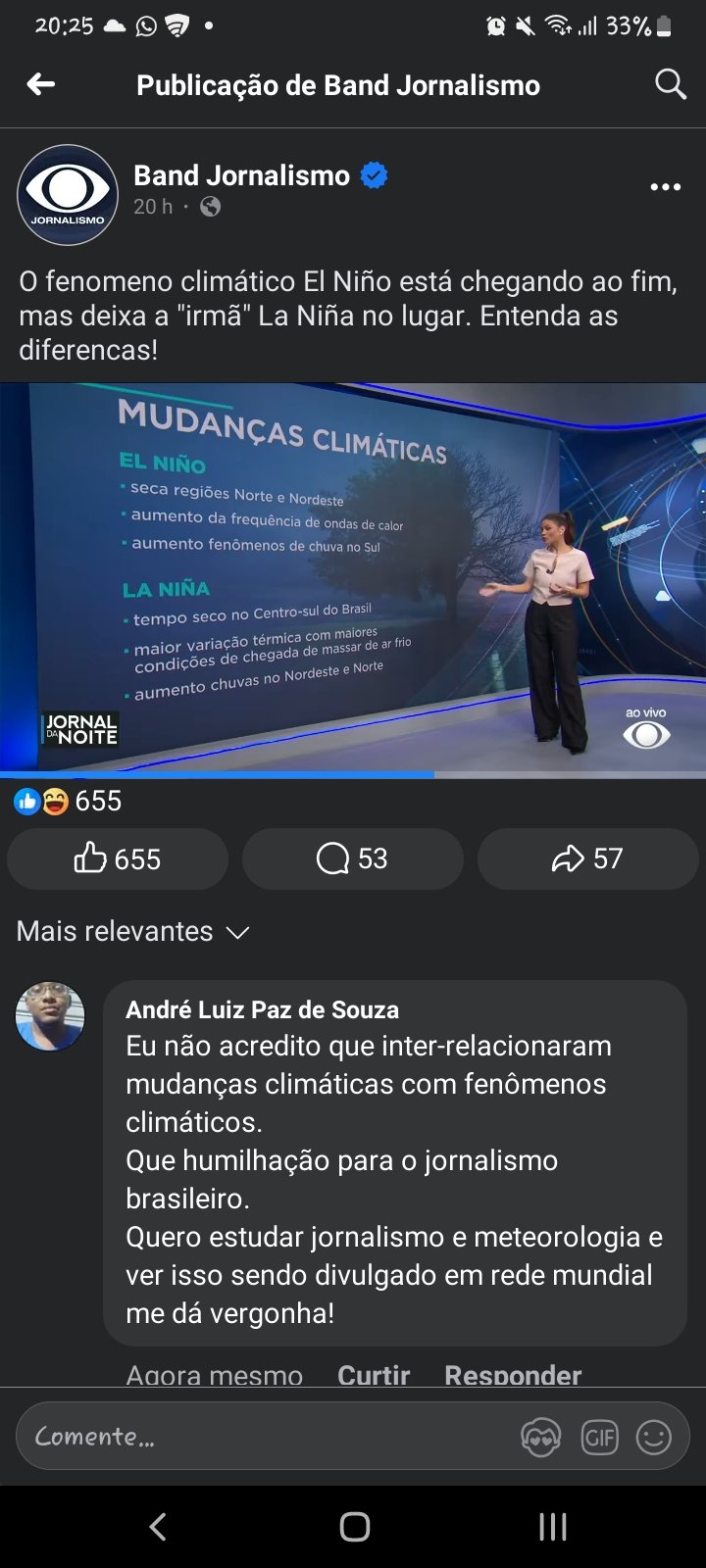Open search in the post header
706x1568 pixels.
[x=670, y=85]
